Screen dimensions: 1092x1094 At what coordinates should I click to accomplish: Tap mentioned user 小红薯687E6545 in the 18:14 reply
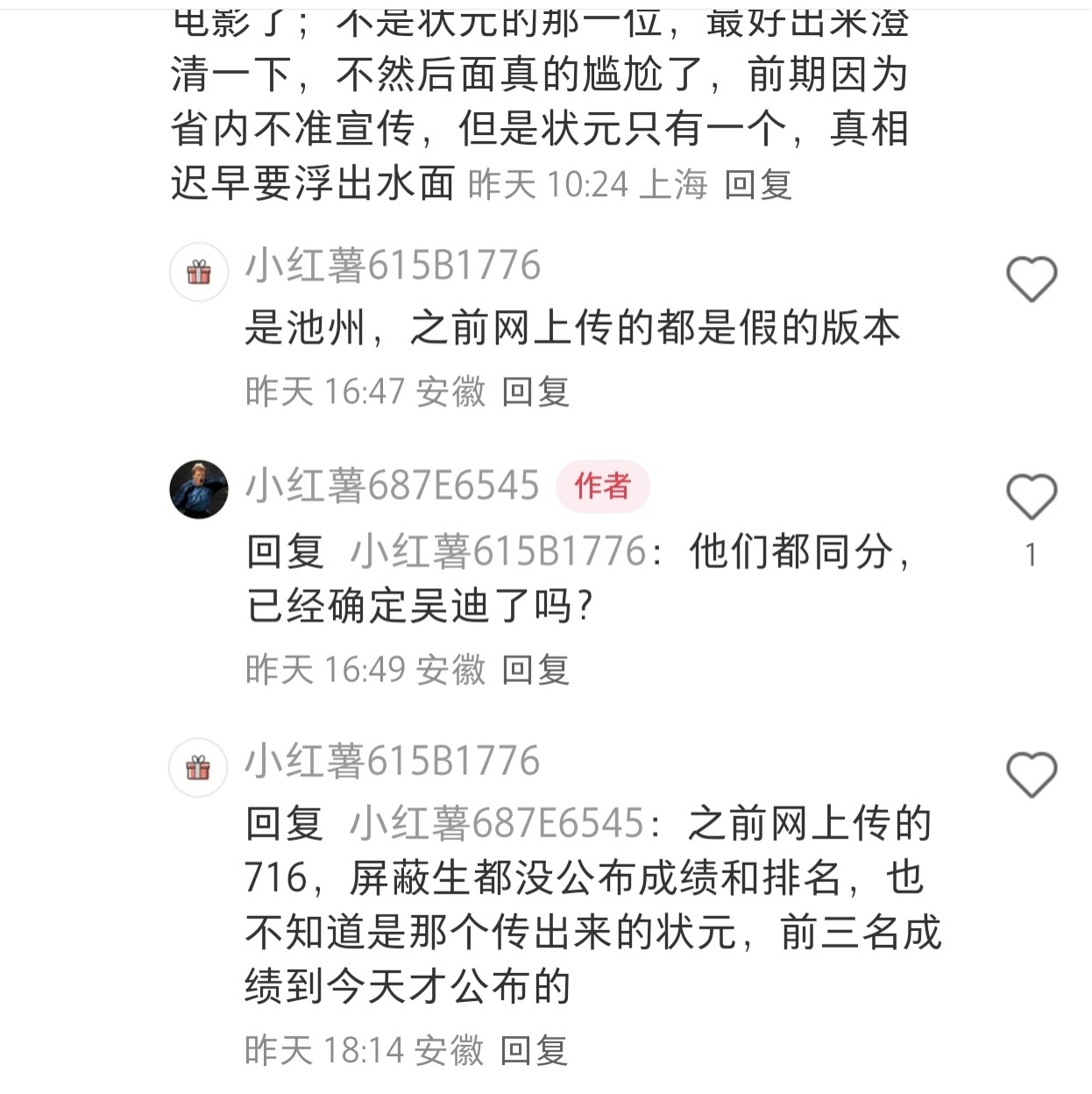498,824
